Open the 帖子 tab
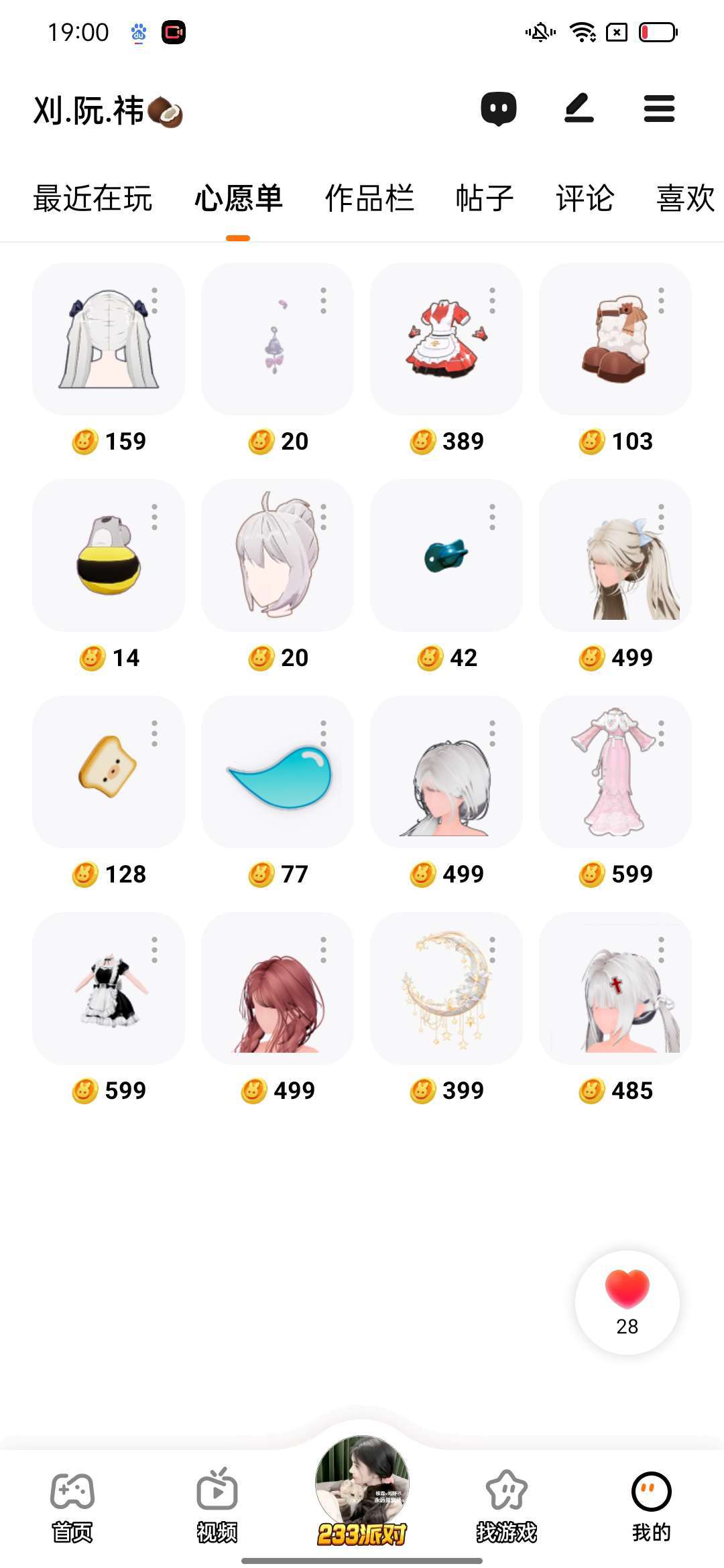724x1568 pixels. [x=485, y=198]
